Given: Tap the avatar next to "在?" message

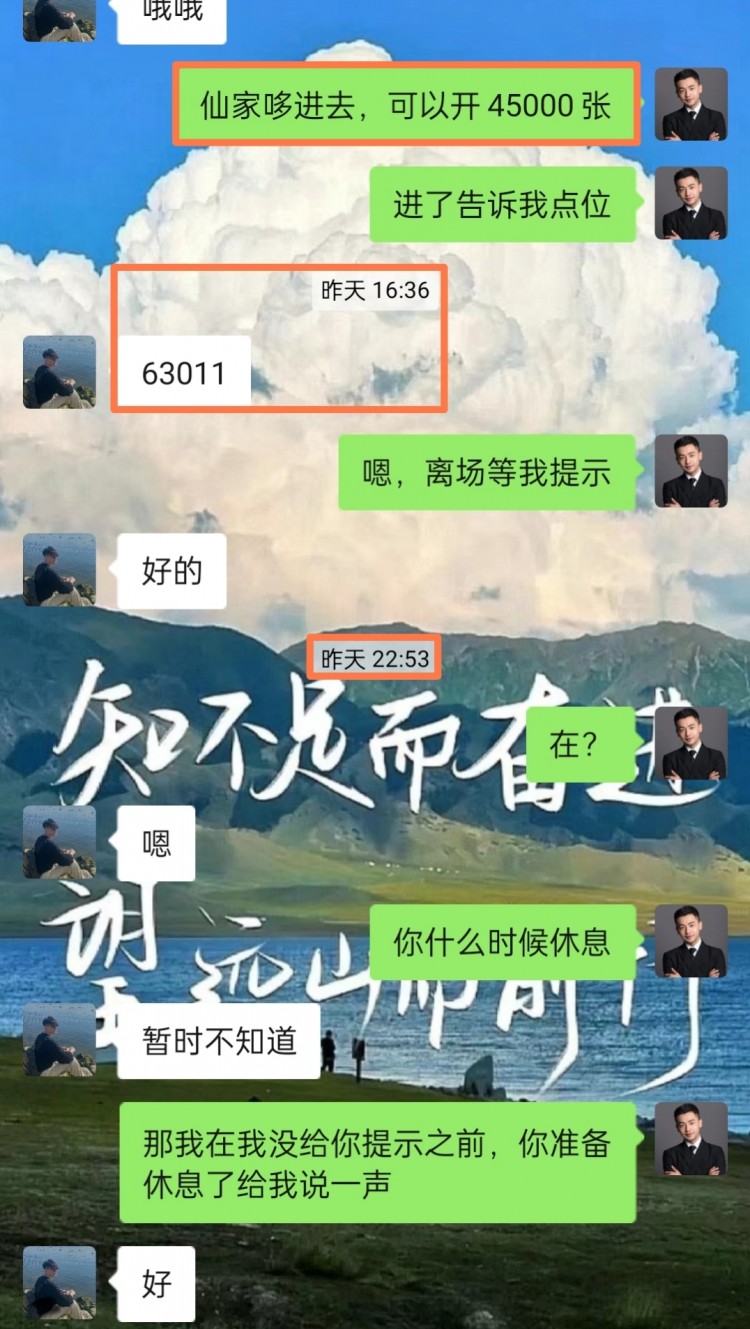Looking at the screenshot, I should 690,743.
